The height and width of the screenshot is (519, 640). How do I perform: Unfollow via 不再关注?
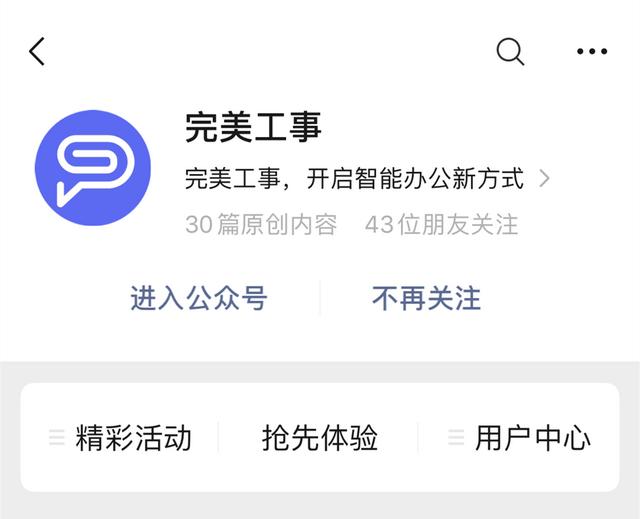coord(427,298)
